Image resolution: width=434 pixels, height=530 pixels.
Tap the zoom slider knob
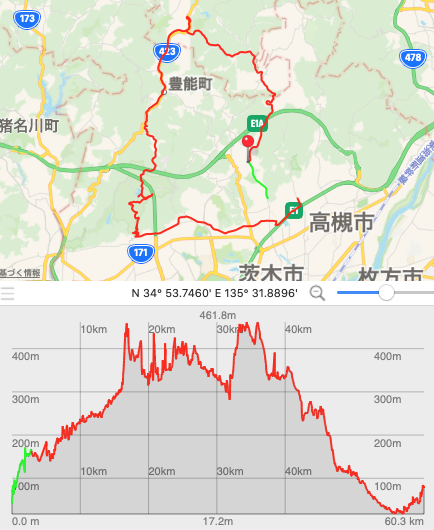386,293
